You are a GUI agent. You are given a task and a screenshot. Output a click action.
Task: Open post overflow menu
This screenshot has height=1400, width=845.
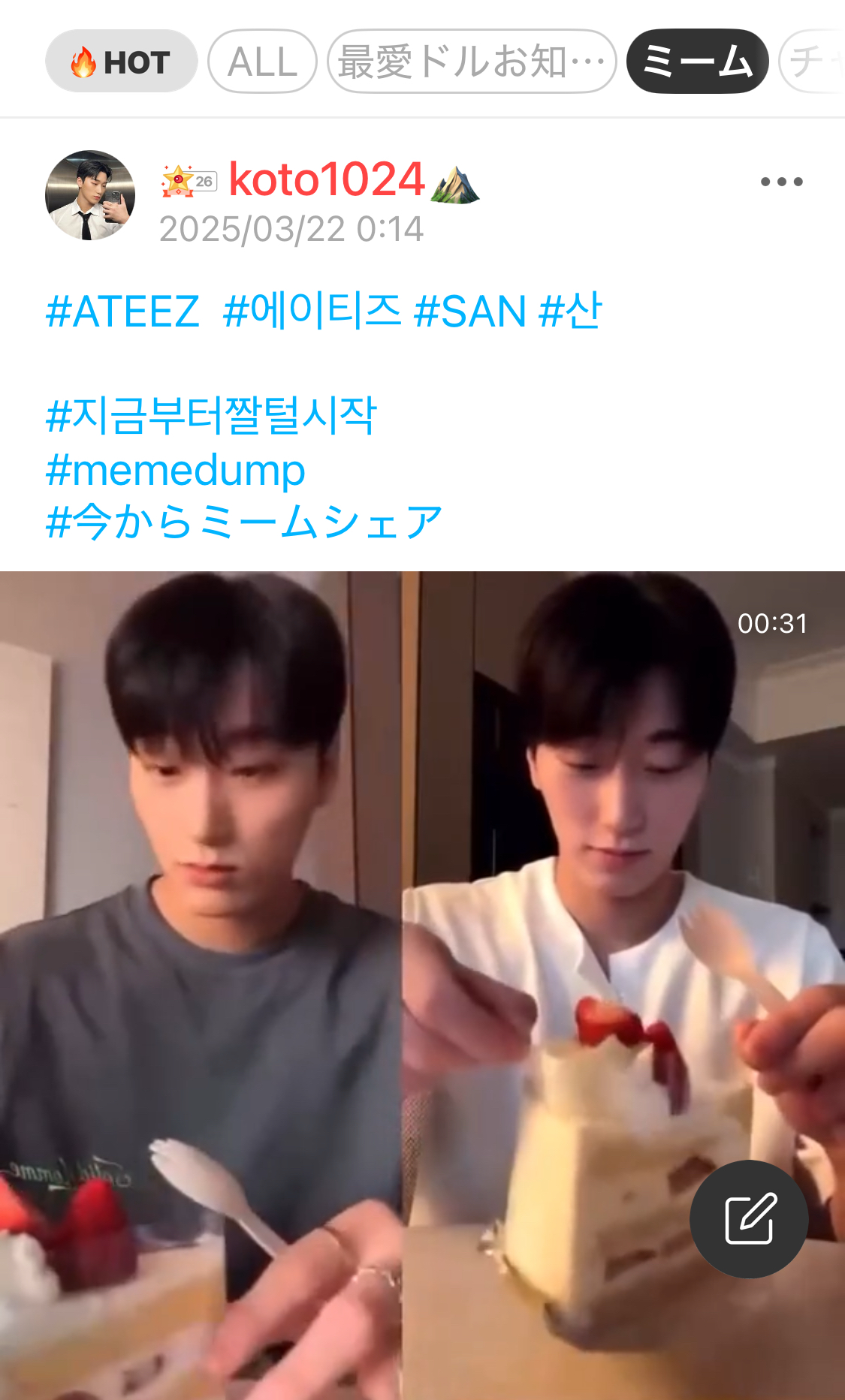(x=781, y=182)
